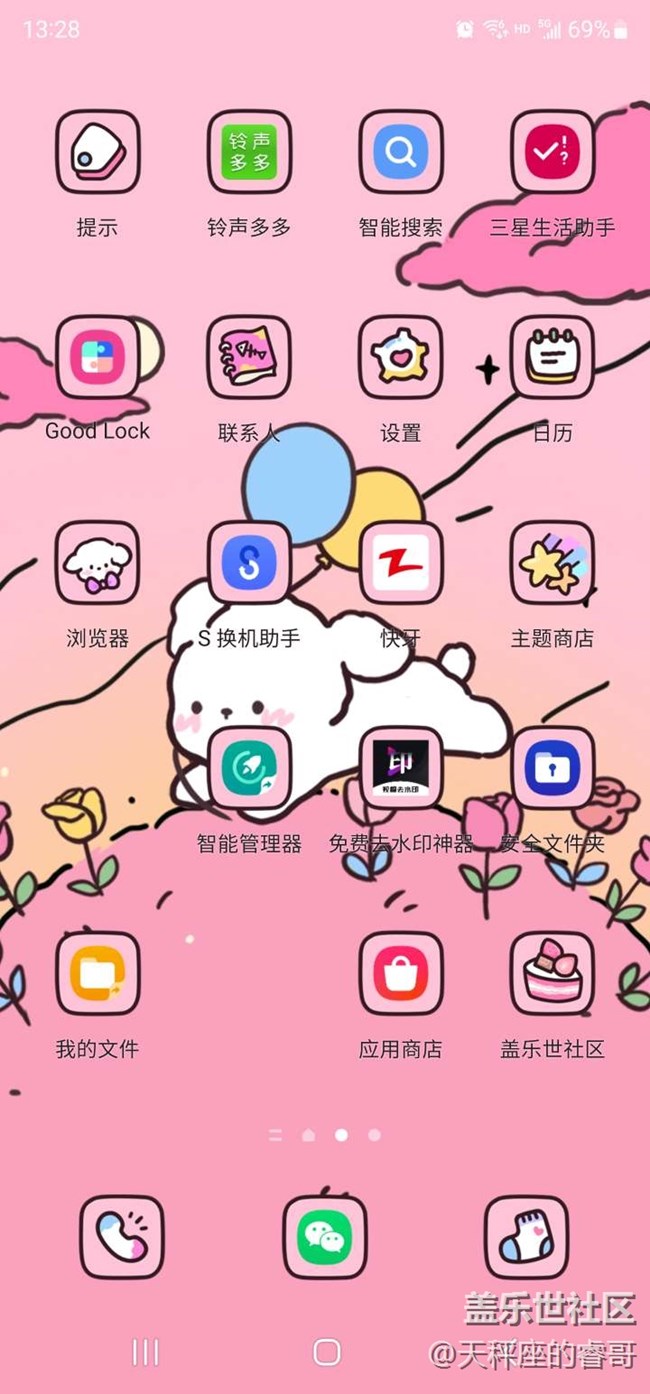The image size is (650, 1394).
Task: Open 三星生活助手 app
Action: click(x=552, y=152)
